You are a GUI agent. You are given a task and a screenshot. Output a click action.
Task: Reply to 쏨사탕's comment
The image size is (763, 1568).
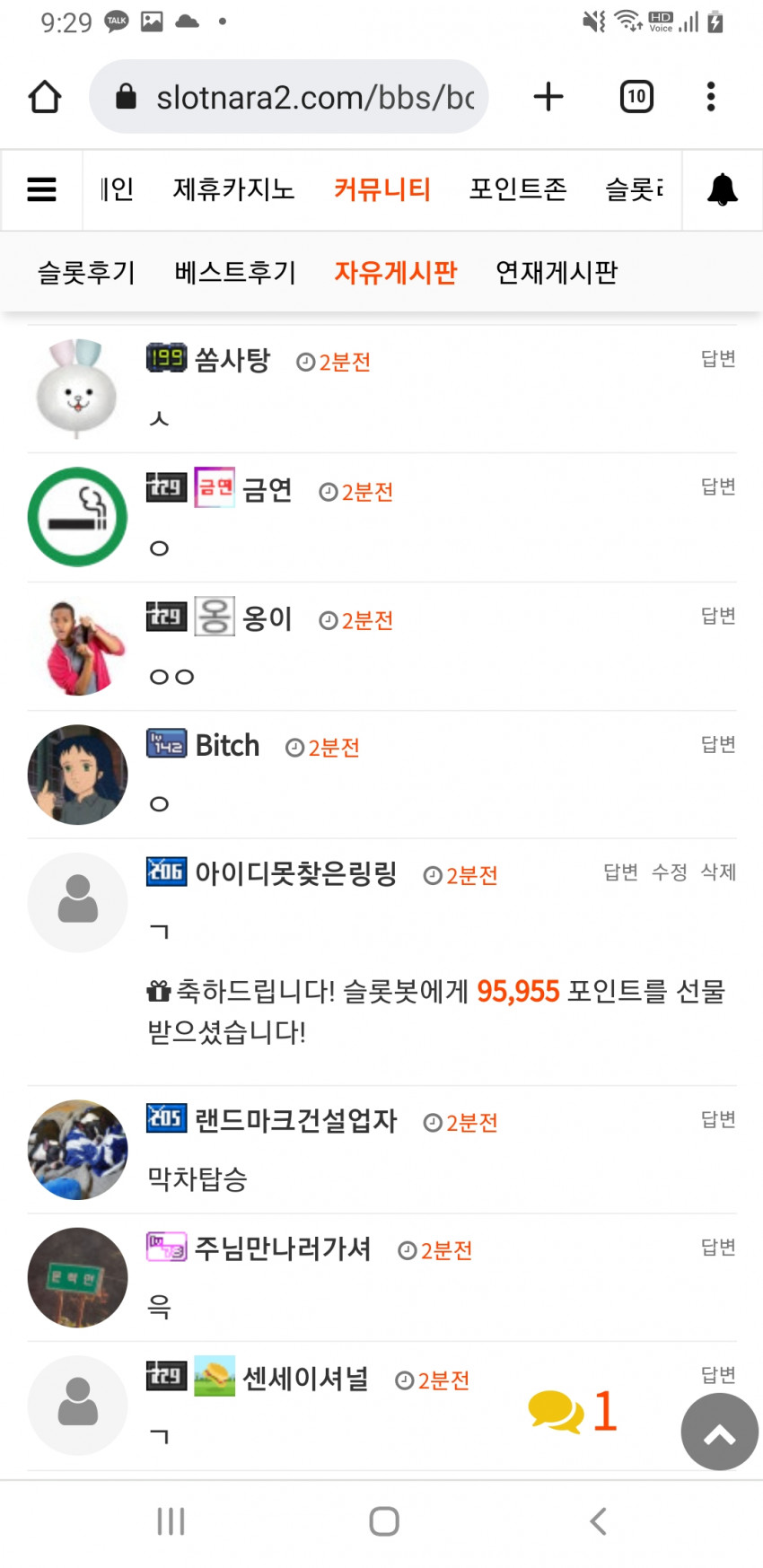coord(718,359)
